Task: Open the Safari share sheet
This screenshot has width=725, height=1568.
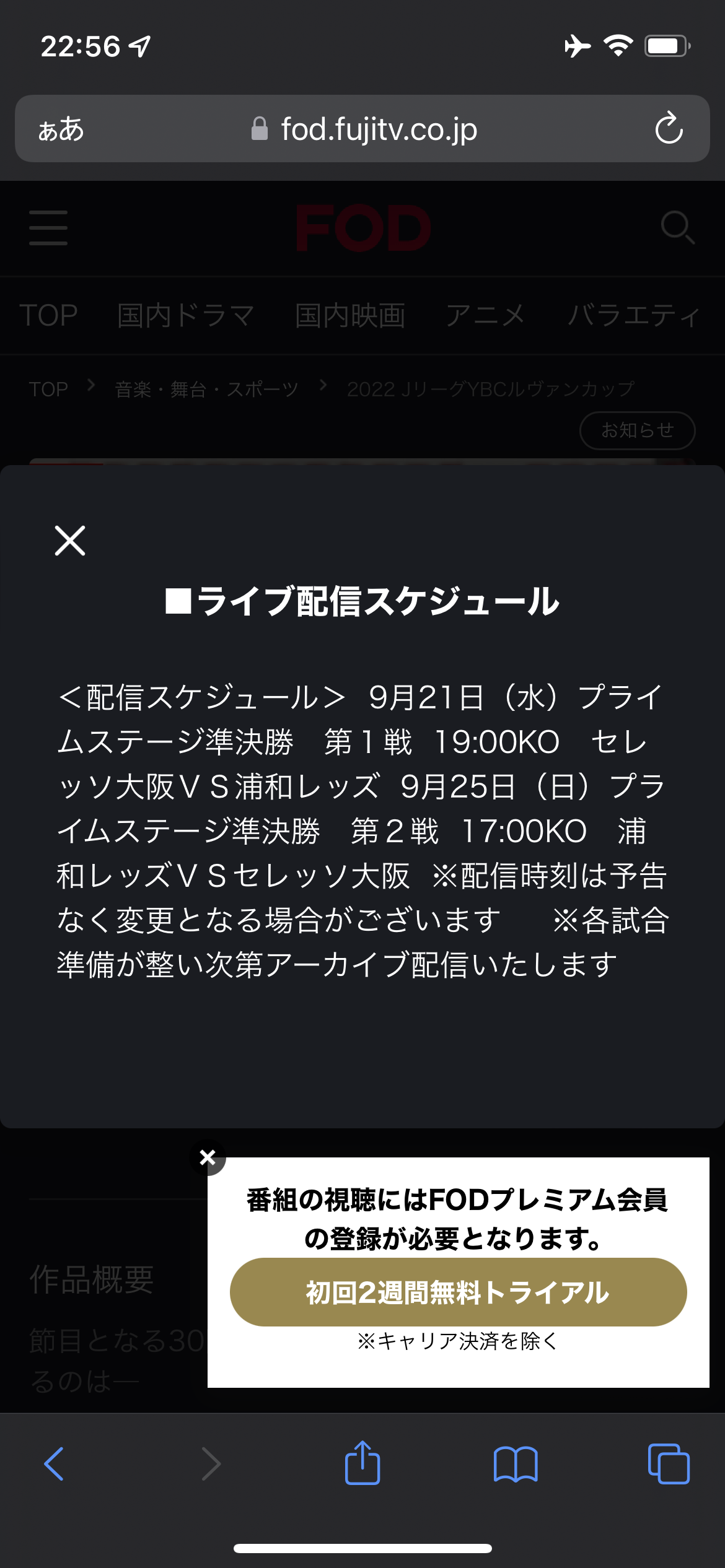Action: click(362, 1464)
